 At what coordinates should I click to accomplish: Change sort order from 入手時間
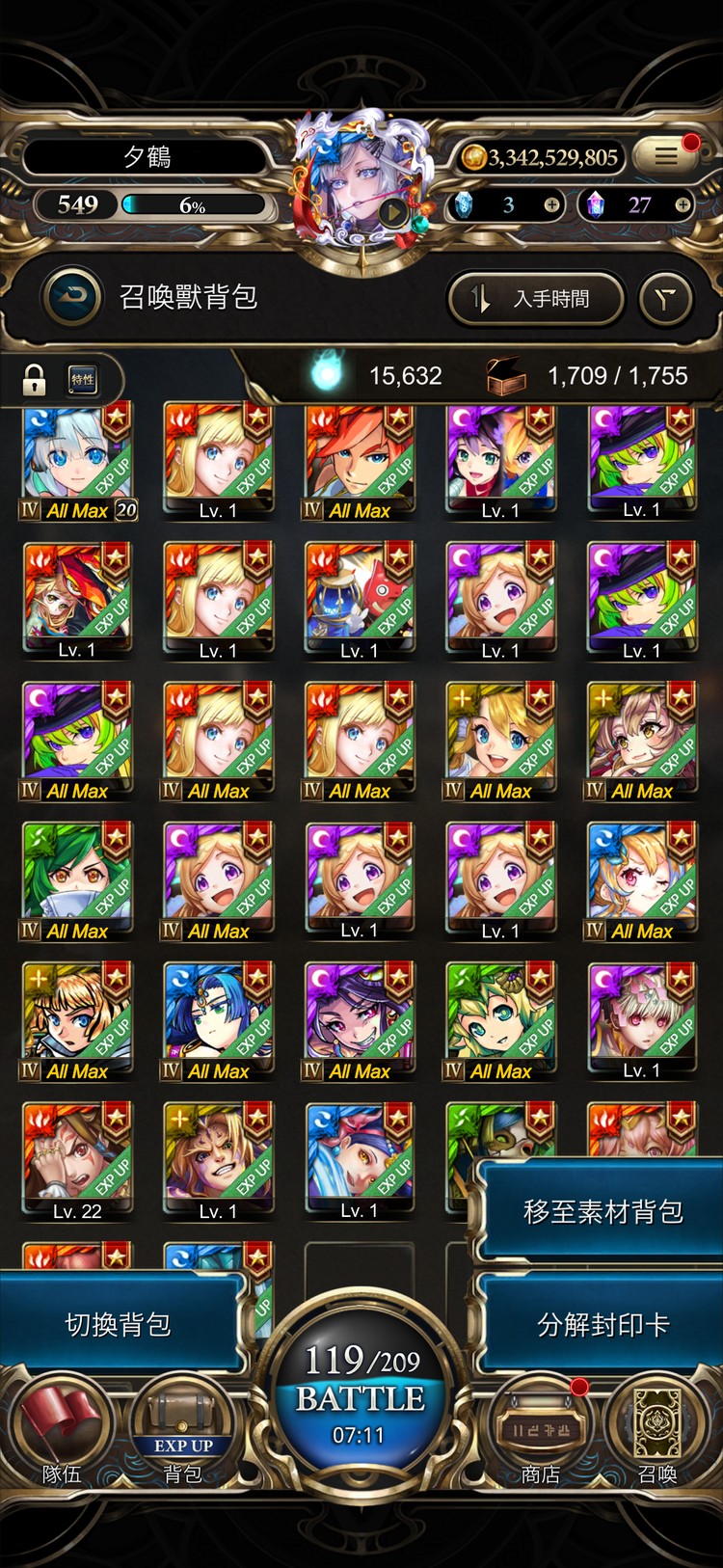[536, 299]
